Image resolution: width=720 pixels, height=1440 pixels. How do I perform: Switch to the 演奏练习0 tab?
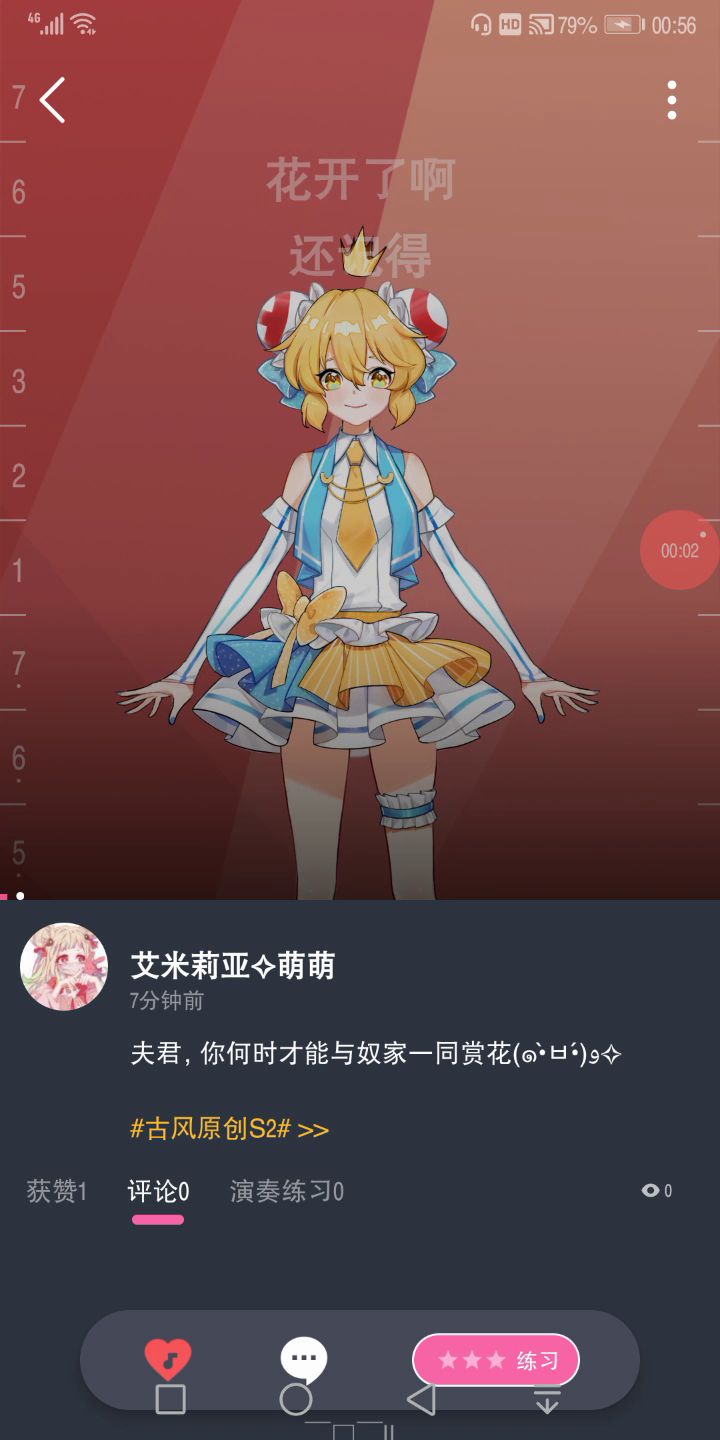[x=287, y=1191]
